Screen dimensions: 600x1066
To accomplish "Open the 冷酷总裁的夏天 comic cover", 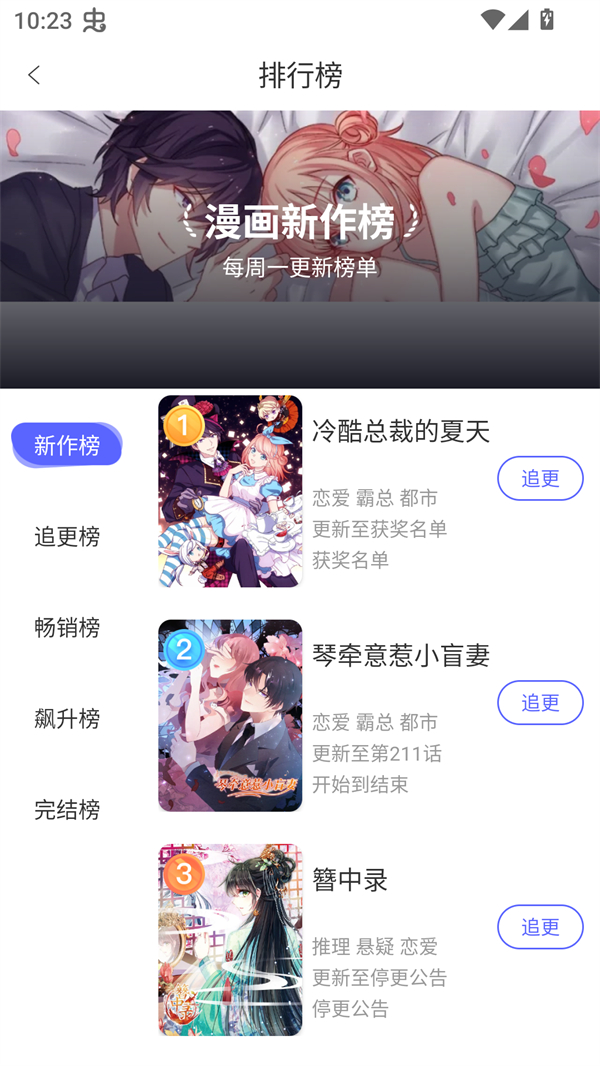I will pyautogui.click(x=230, y=491).
